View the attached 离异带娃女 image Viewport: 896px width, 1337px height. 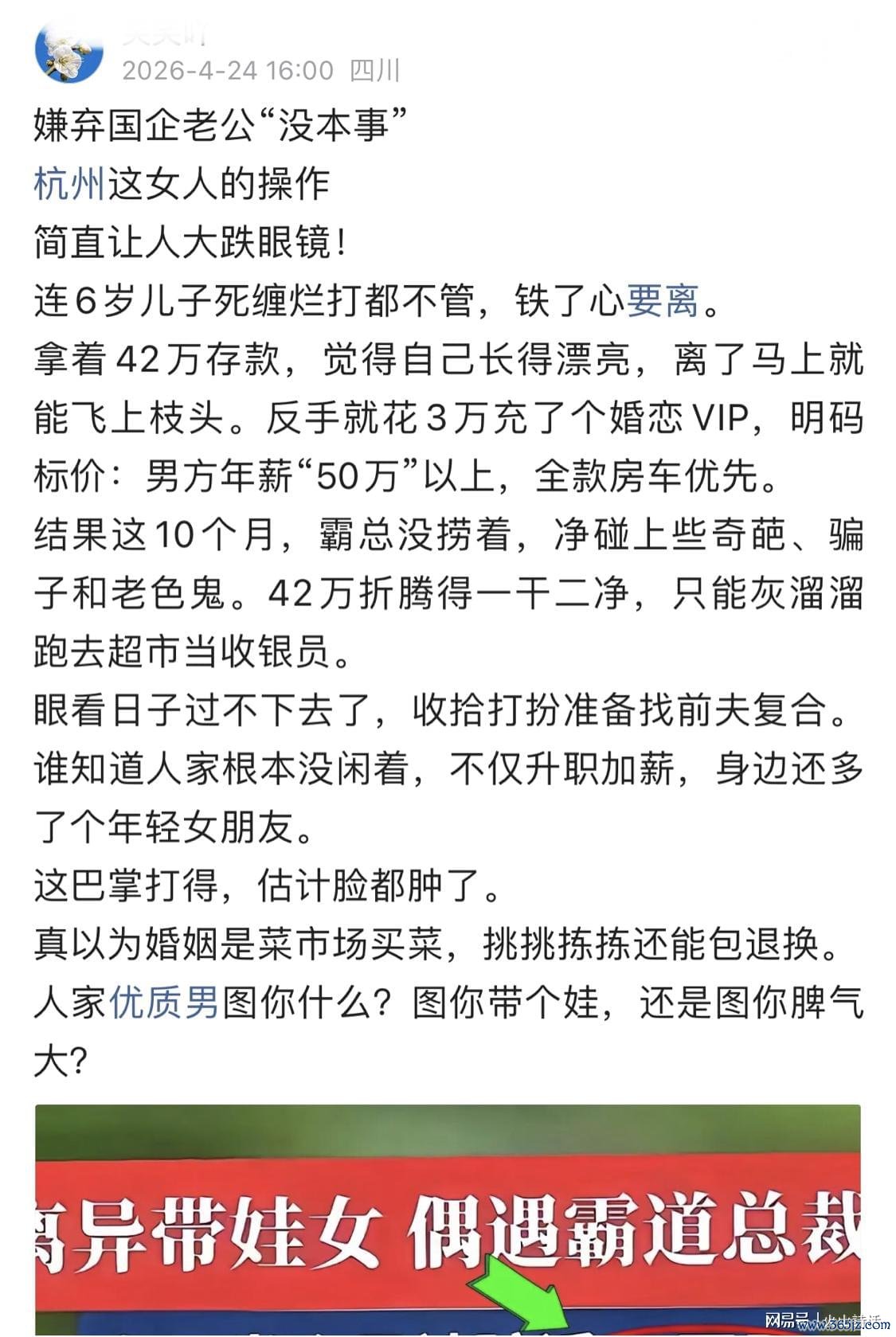click(448, 1220)
